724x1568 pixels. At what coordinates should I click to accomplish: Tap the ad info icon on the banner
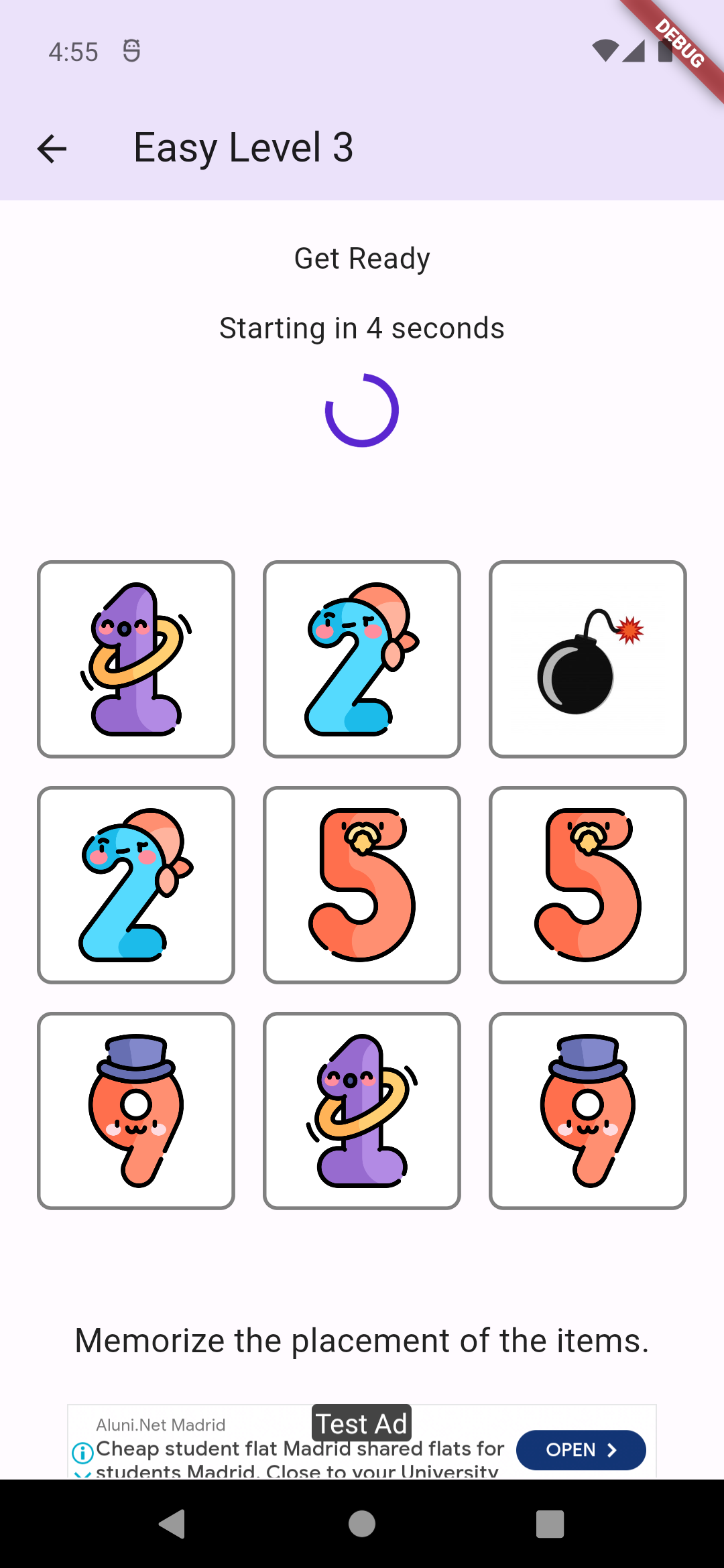coord(82,1453)
